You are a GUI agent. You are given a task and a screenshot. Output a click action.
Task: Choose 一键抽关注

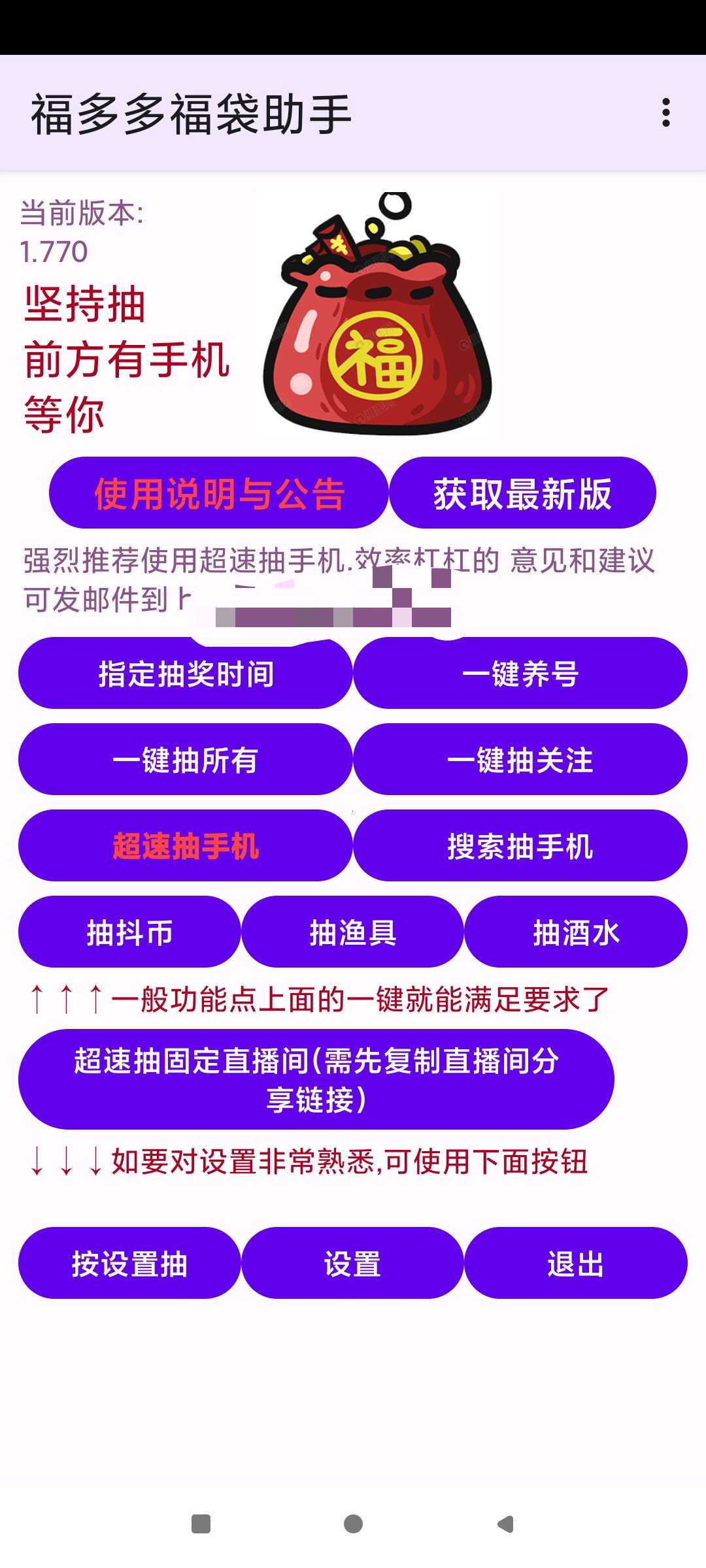point(520,760)
